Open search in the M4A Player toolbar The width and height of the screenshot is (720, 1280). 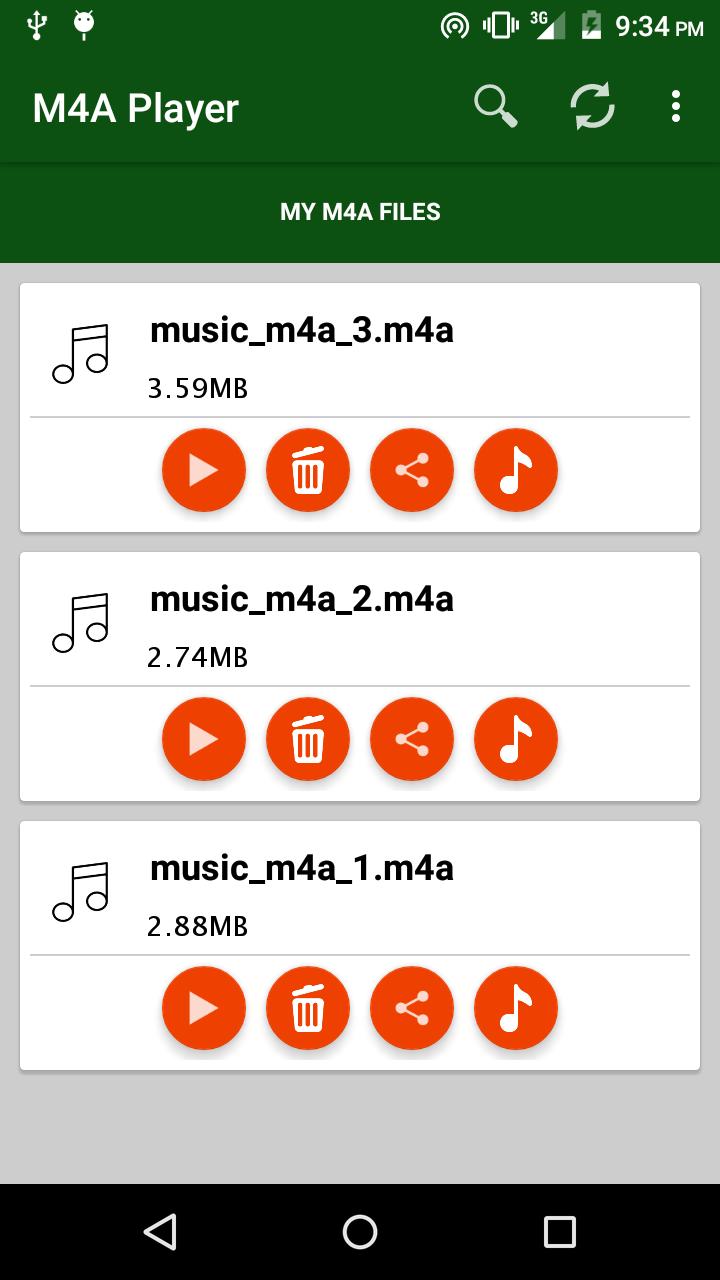[495, 107]
